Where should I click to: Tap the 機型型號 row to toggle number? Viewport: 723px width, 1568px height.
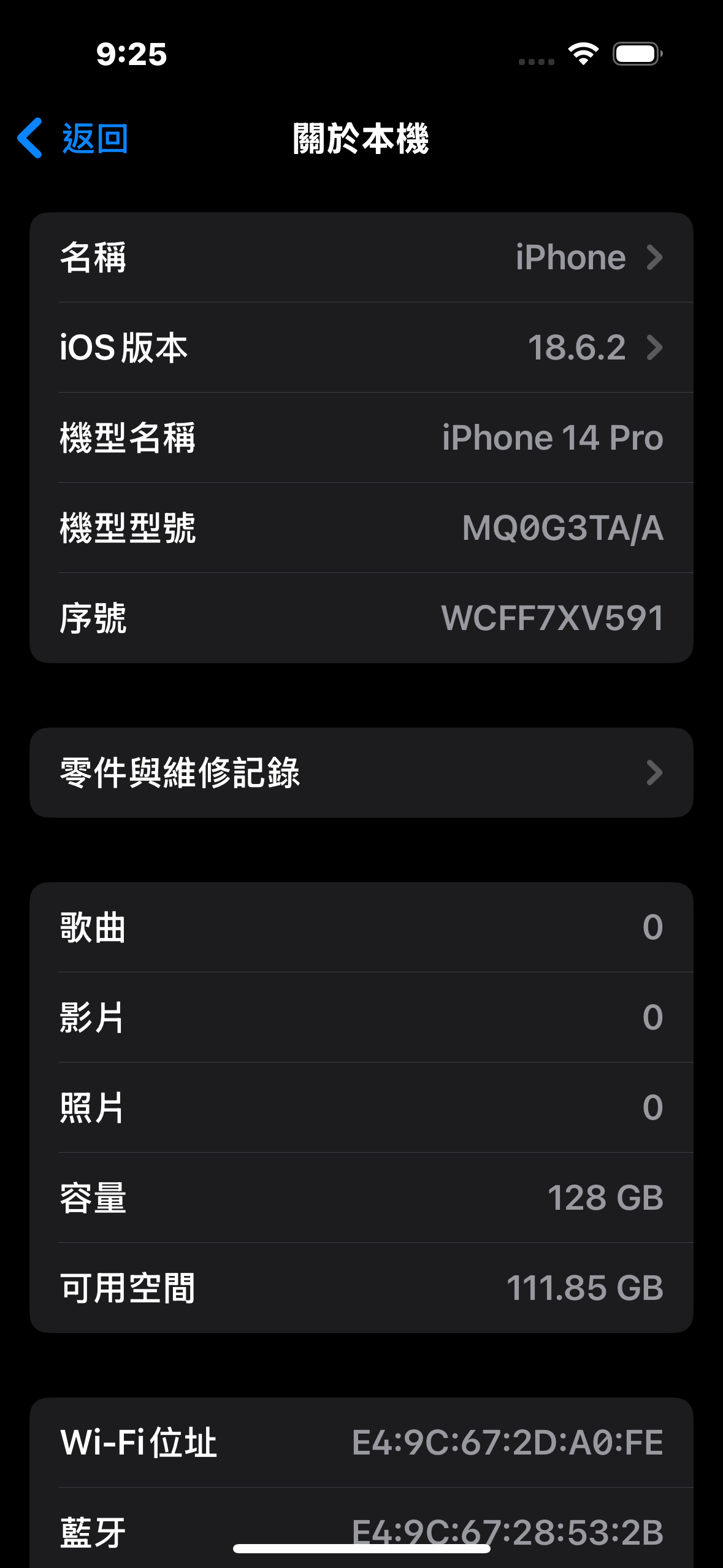pyautogui.click(x=361, y=528)
